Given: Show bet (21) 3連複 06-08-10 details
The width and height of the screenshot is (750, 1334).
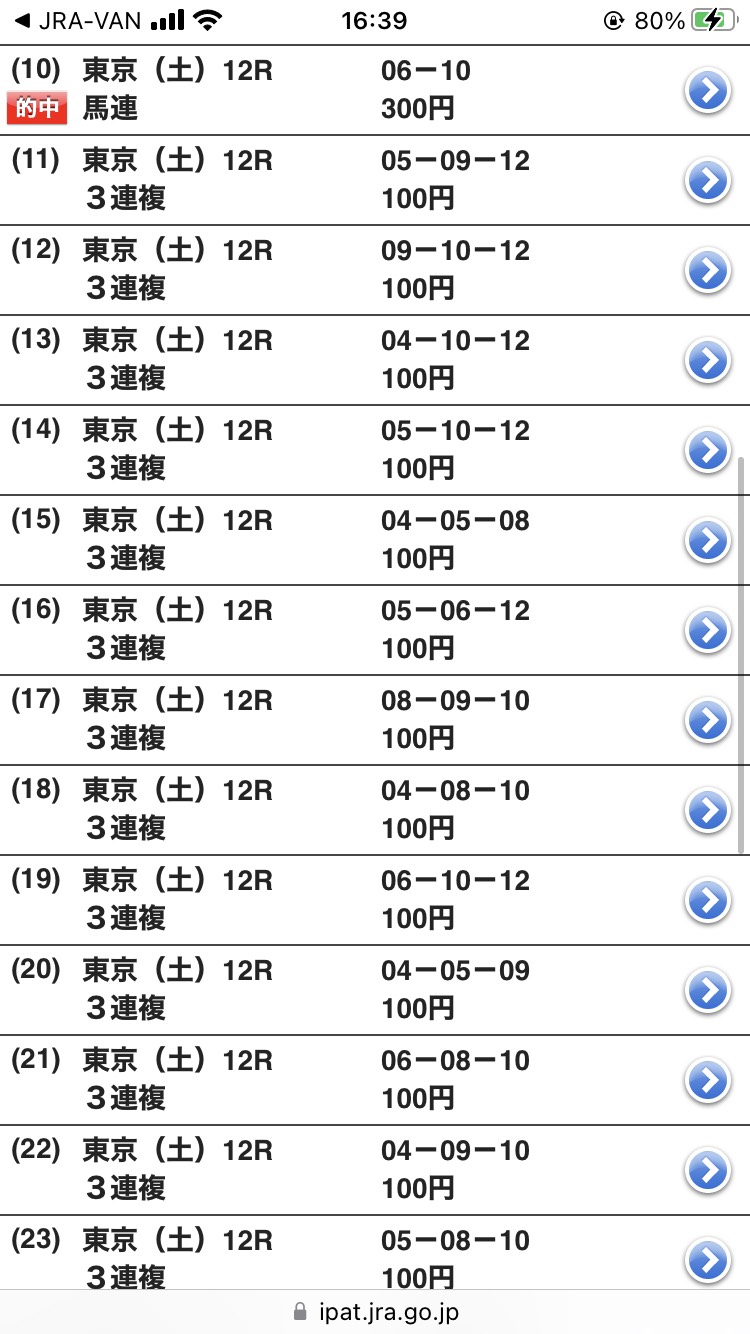Looking at the screenshot, I should pyautogui.click(x=707, y=1080).
